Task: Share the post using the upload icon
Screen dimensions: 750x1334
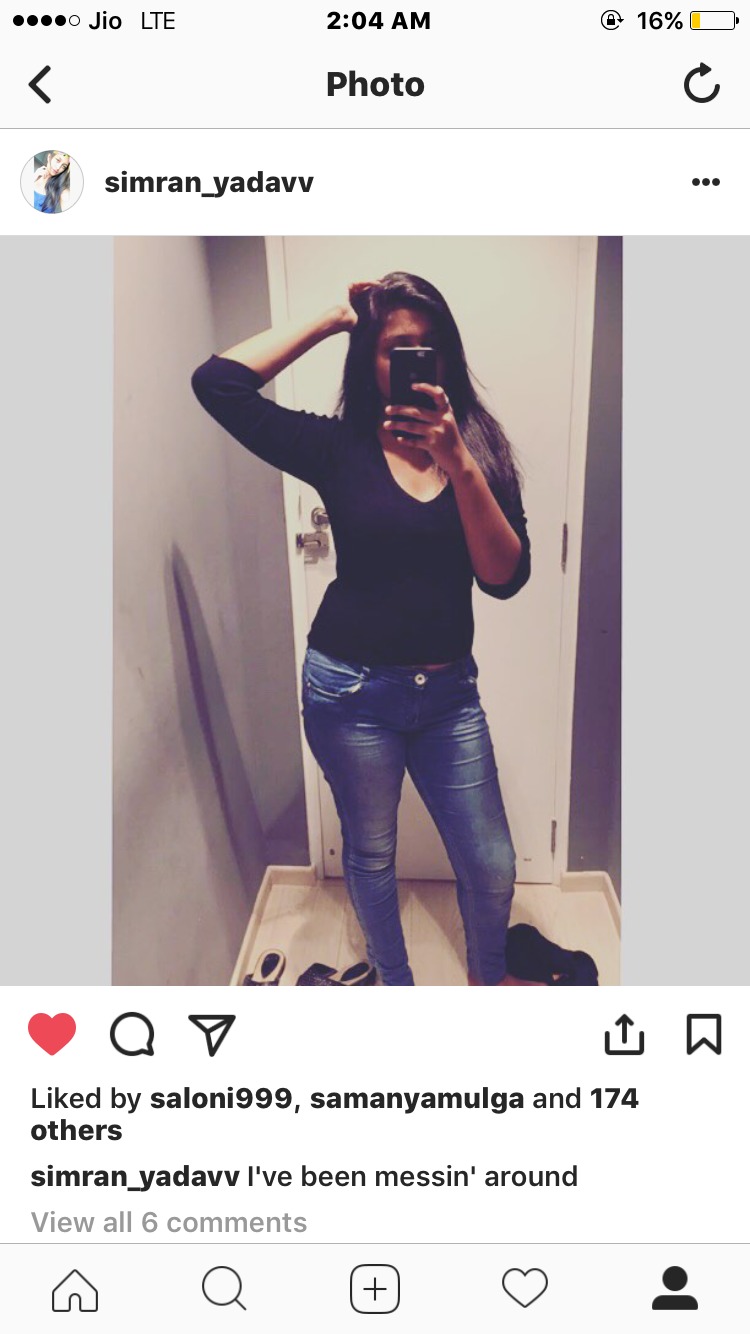Action: [624, 1035]
